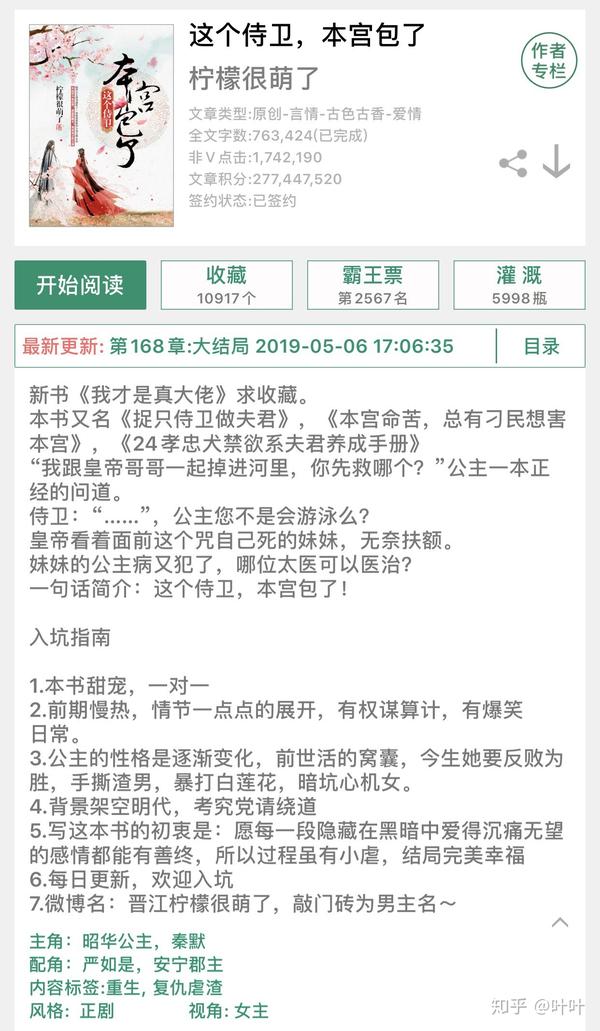
Task: Tap the 收藏 button
Action: [x=227, y=285]
